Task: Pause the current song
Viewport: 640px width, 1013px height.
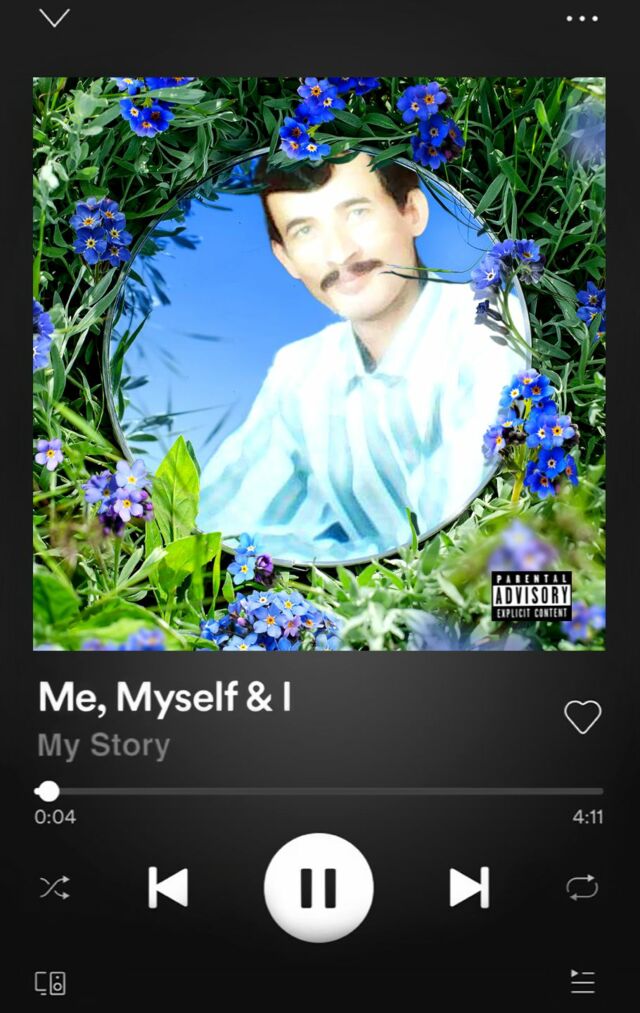Action: click(319, 887)
